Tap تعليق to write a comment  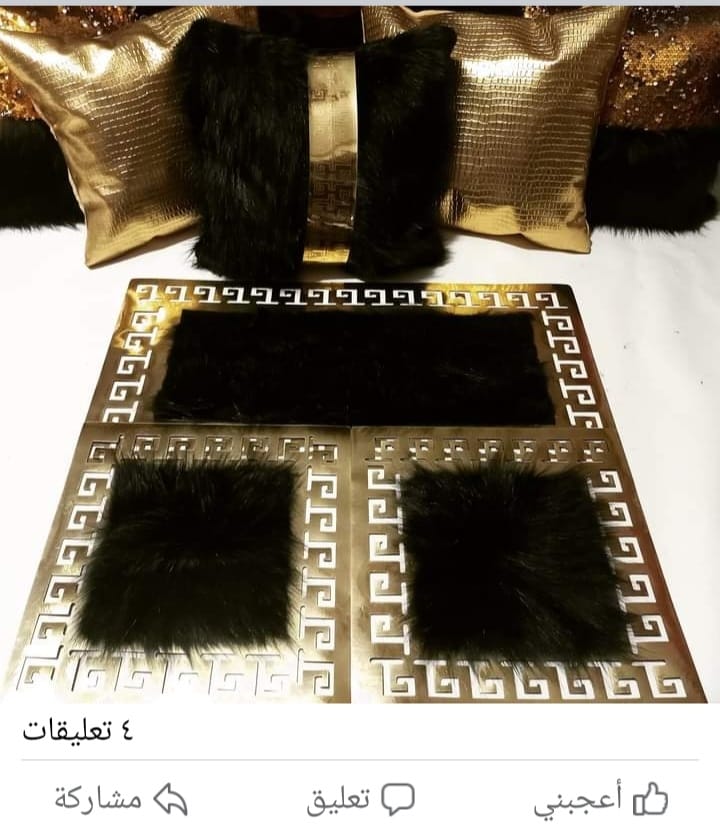[360, 798]
